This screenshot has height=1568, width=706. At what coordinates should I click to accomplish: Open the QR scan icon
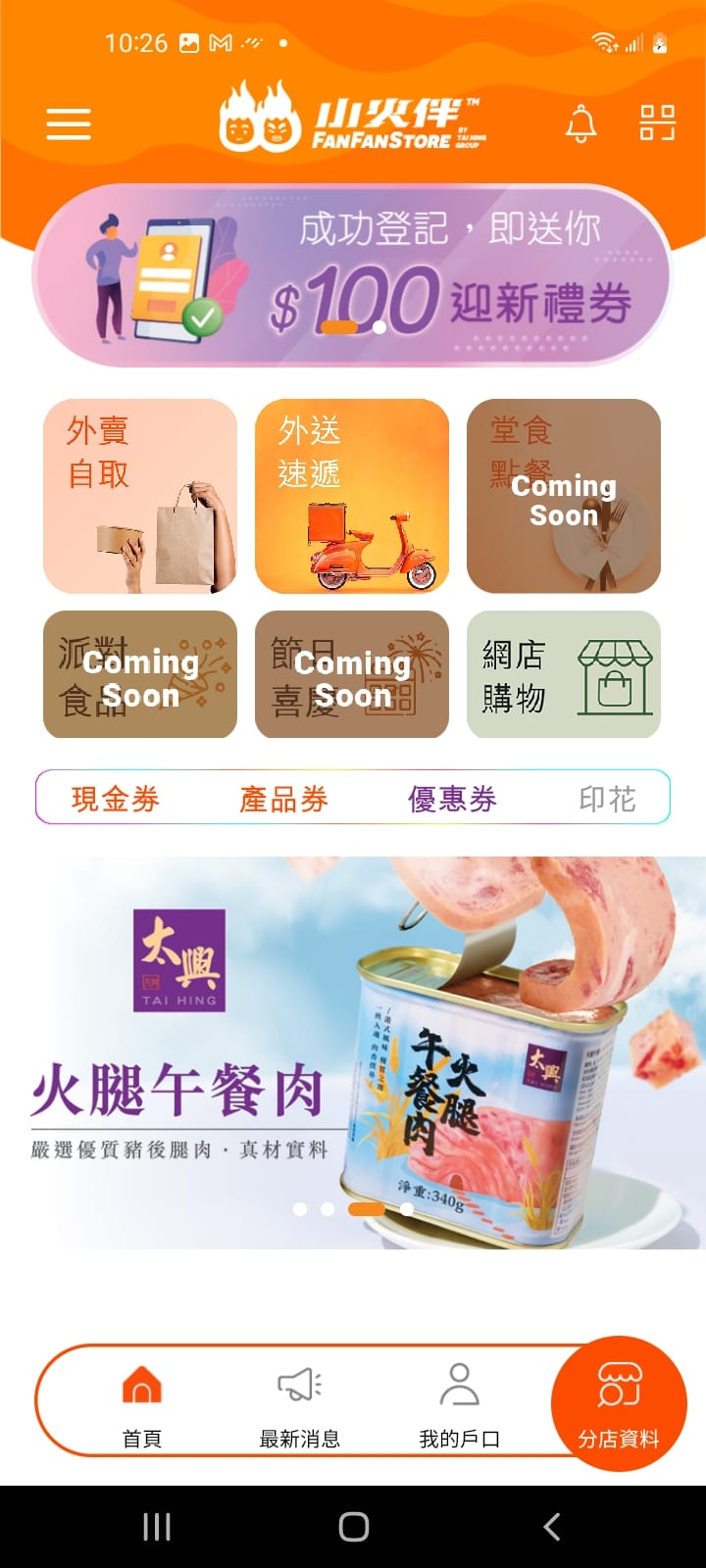click(657, 123)
